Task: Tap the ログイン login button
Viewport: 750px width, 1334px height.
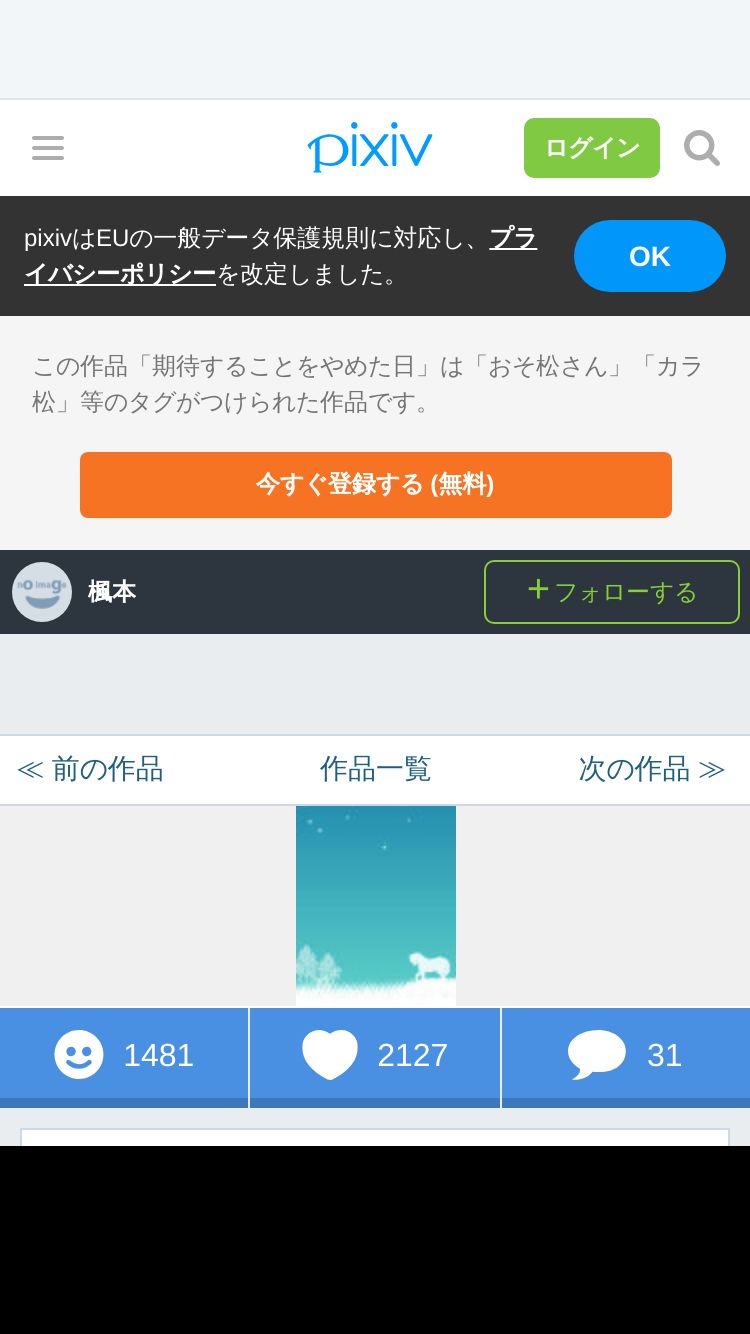Action: coord(591,148)
